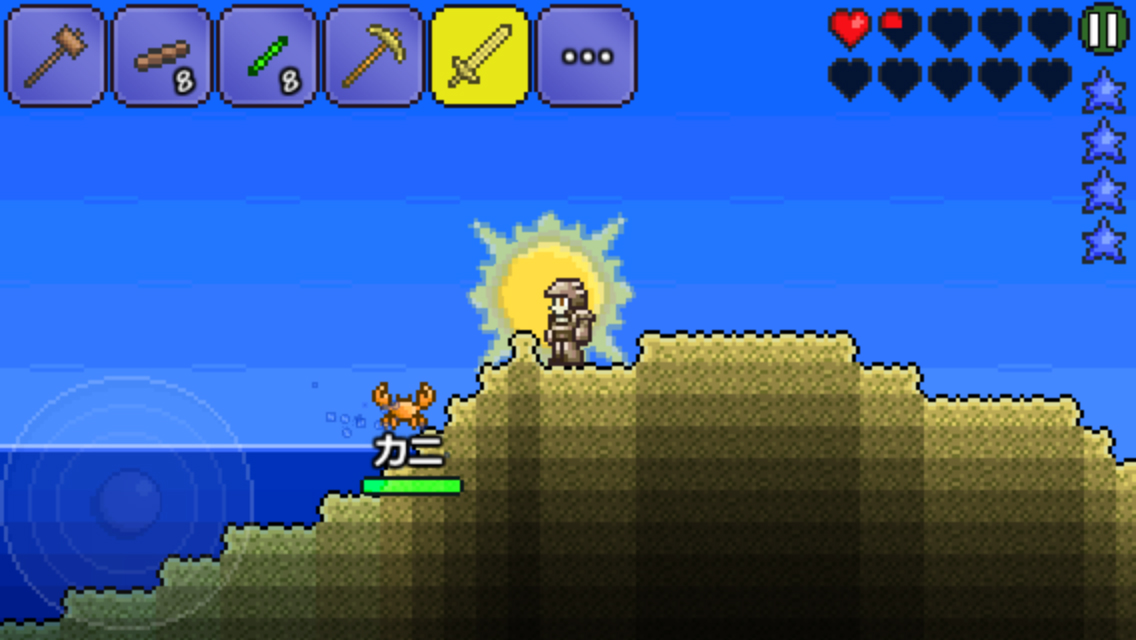This screenshot has width=1136, height=640.
Task: Pause the game
Action: [1104, 30]
